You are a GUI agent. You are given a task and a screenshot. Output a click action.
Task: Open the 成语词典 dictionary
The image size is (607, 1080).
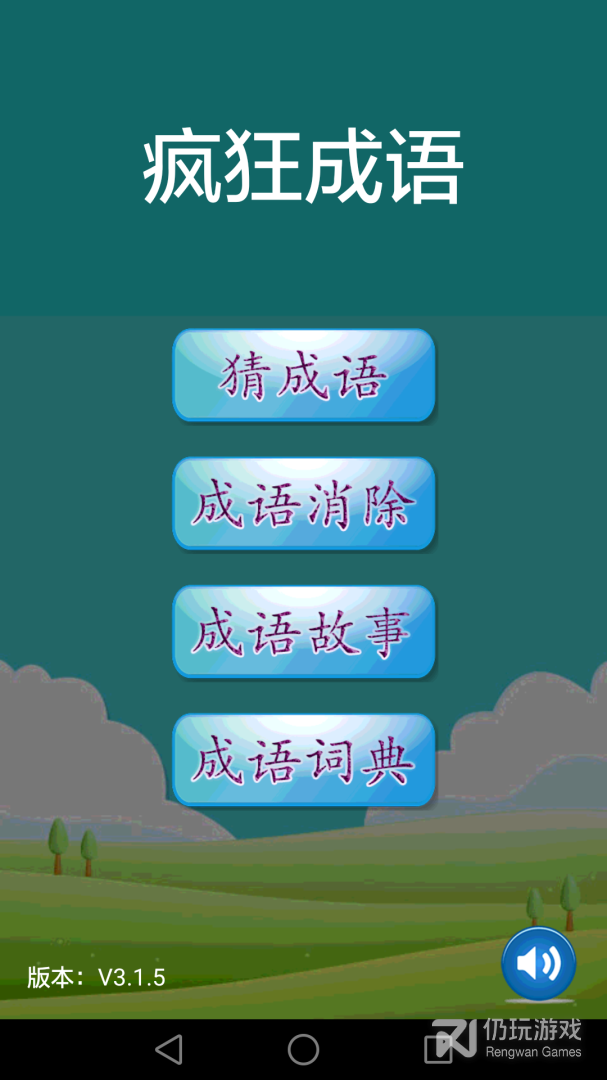click(x=304, y=760)
